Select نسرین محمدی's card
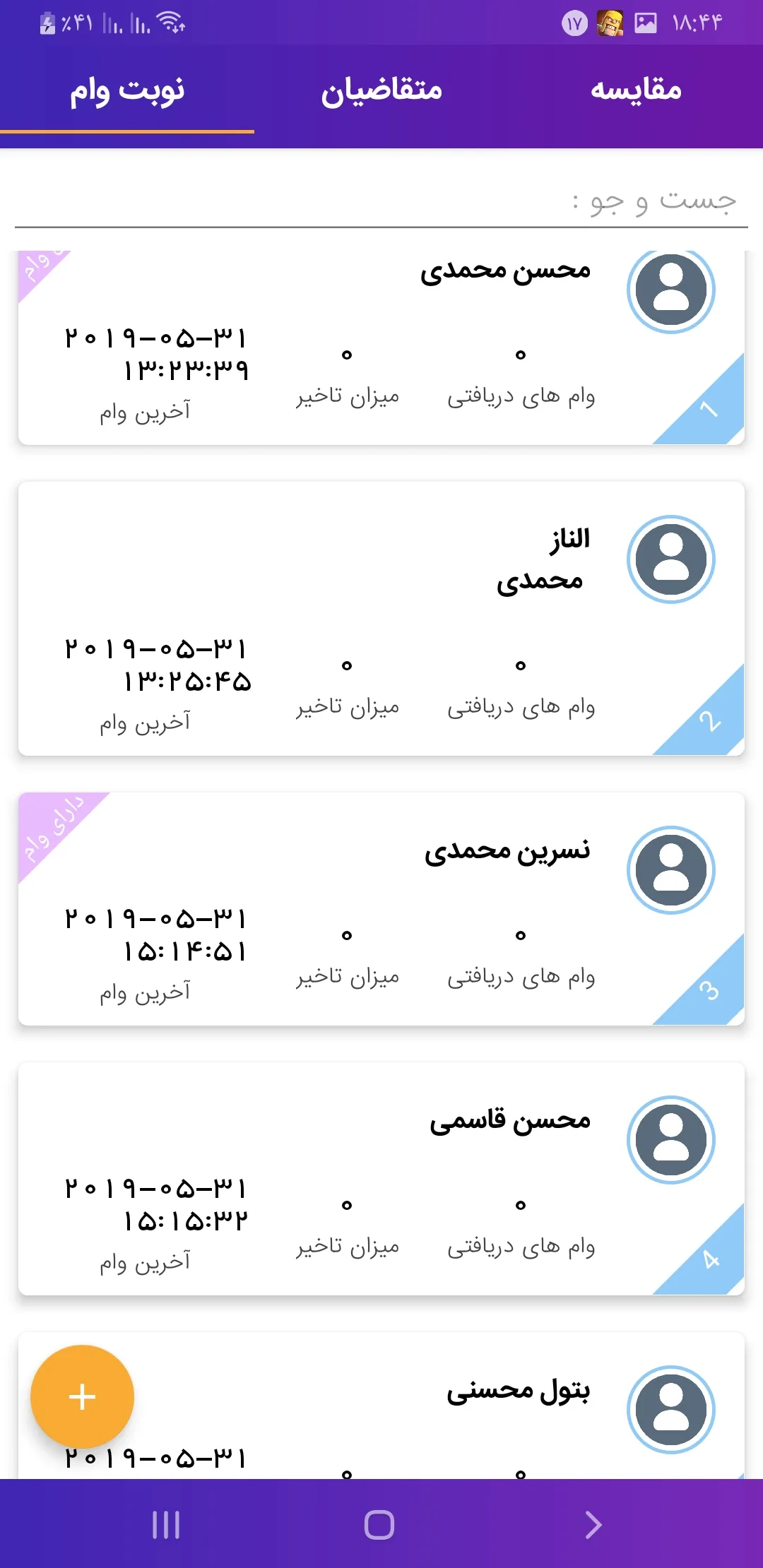The width and height of the screenshot is (763, 1568). pyautogui.click(x=381, y=908)
